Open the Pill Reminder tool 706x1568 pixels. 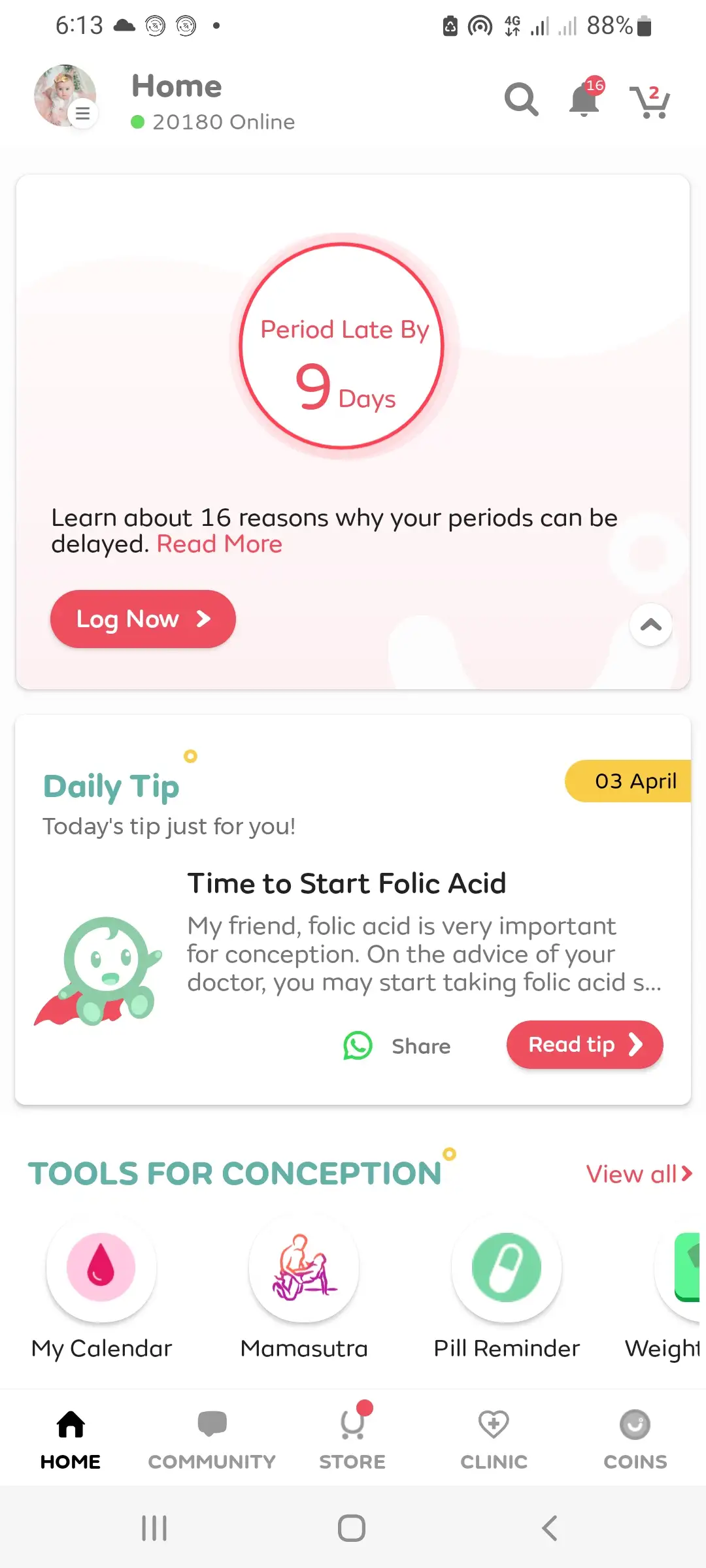507,1269
